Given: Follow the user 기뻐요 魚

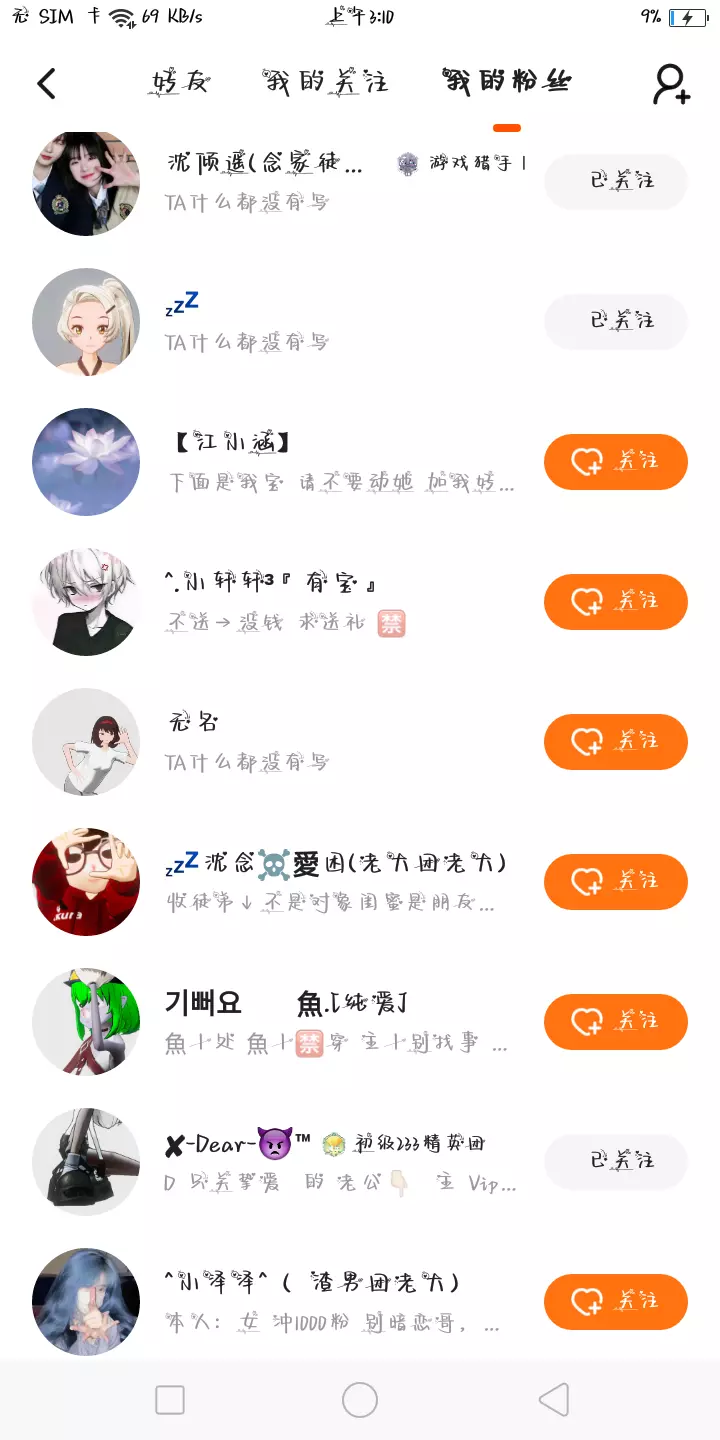Looking at the screenshot, I should click(x=616, y=1022).
